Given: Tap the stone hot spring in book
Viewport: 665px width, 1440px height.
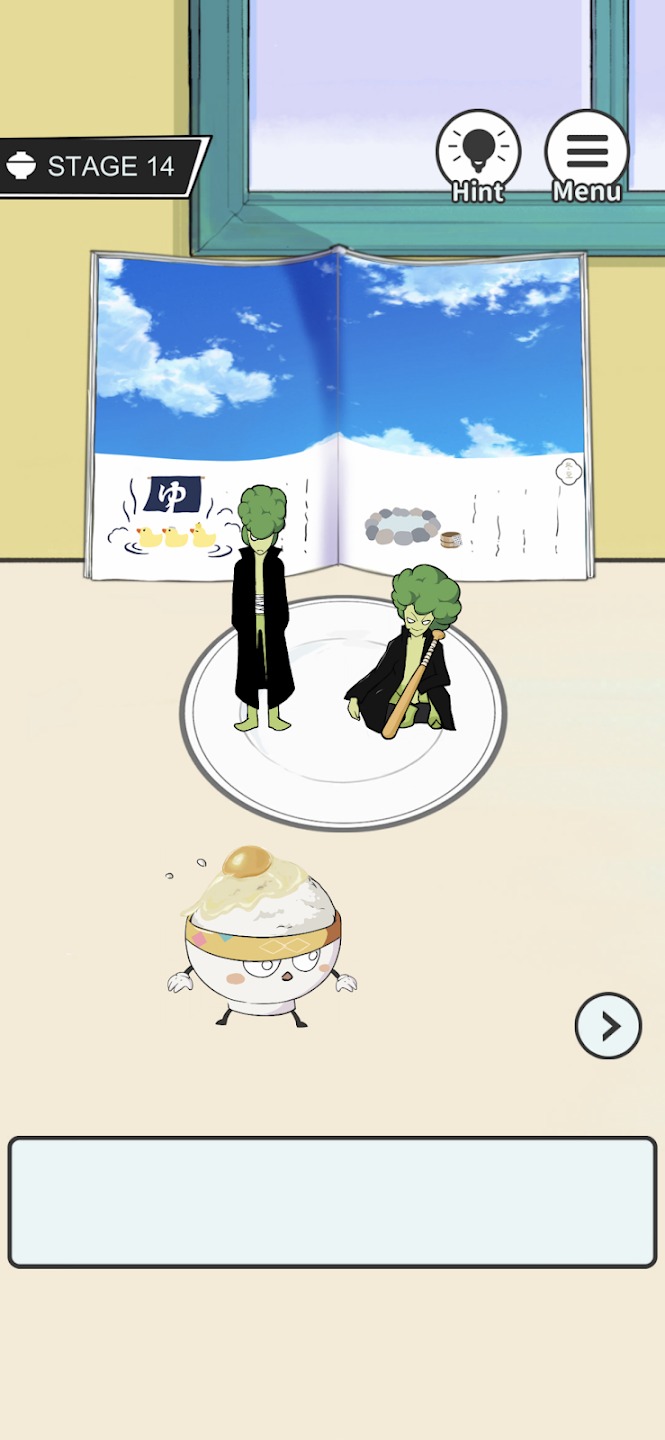Looking at the screenshot, I should pyautogui.click(x=402, y=526).
